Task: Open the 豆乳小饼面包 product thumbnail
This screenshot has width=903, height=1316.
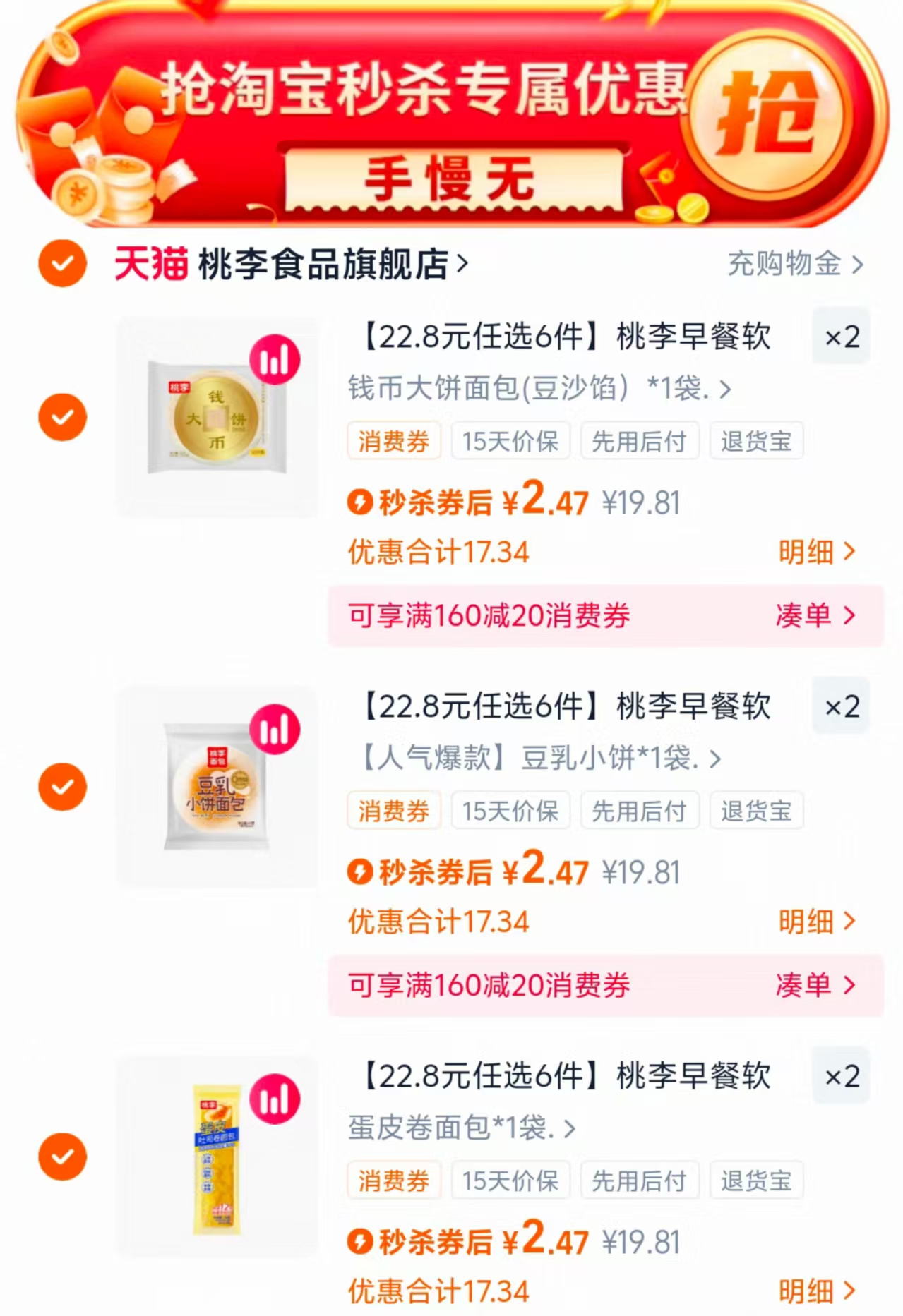Action: 215,785
